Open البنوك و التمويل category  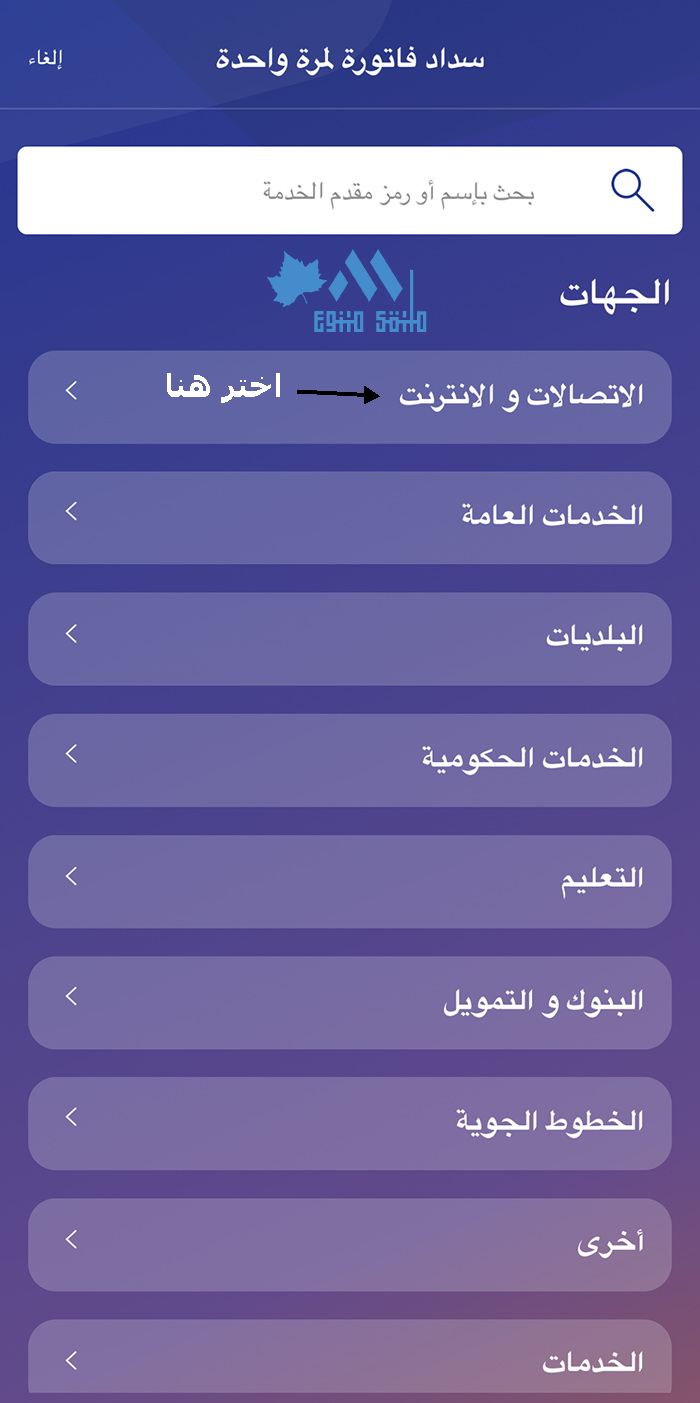point(350,1002)
